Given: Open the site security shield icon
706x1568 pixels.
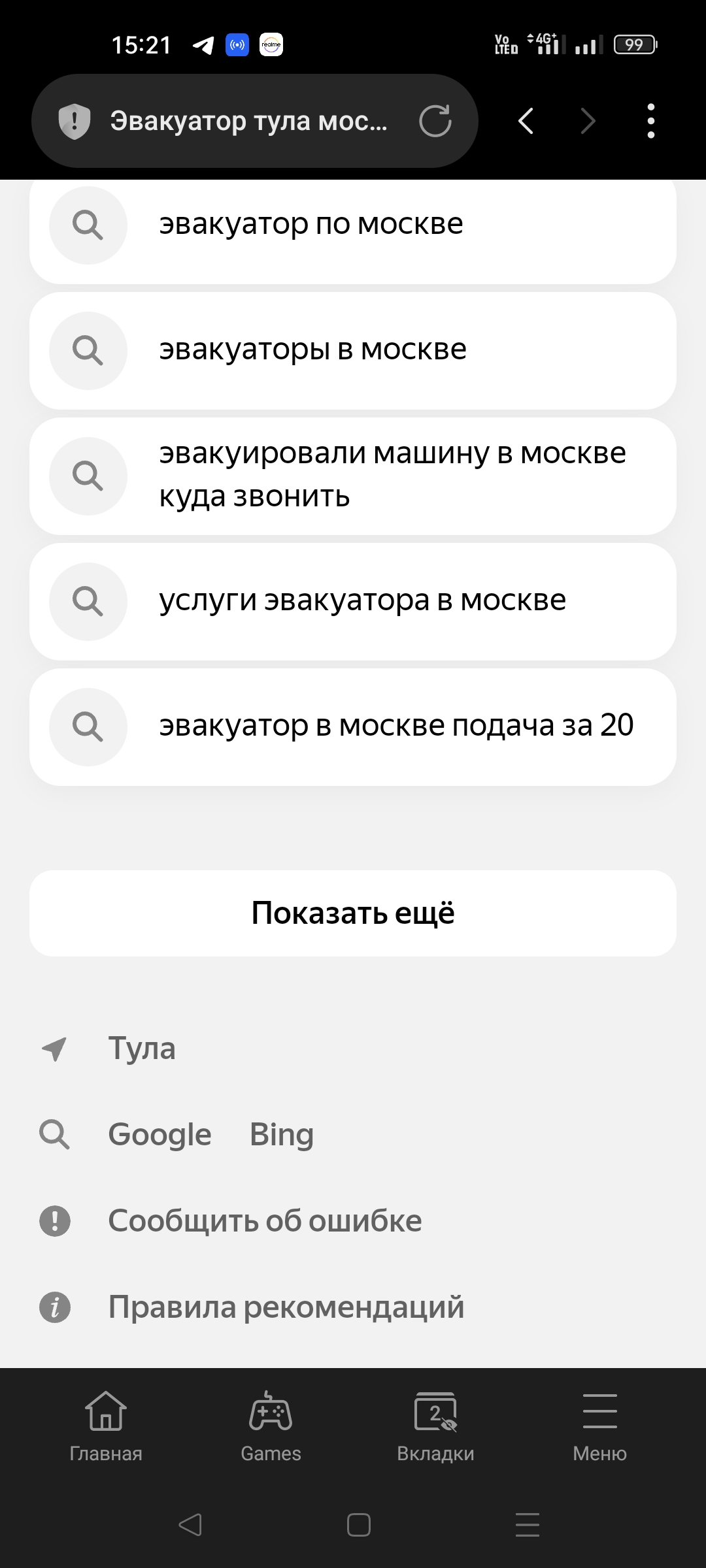Looking at the screenshot, I should click(x=75, y=121).
